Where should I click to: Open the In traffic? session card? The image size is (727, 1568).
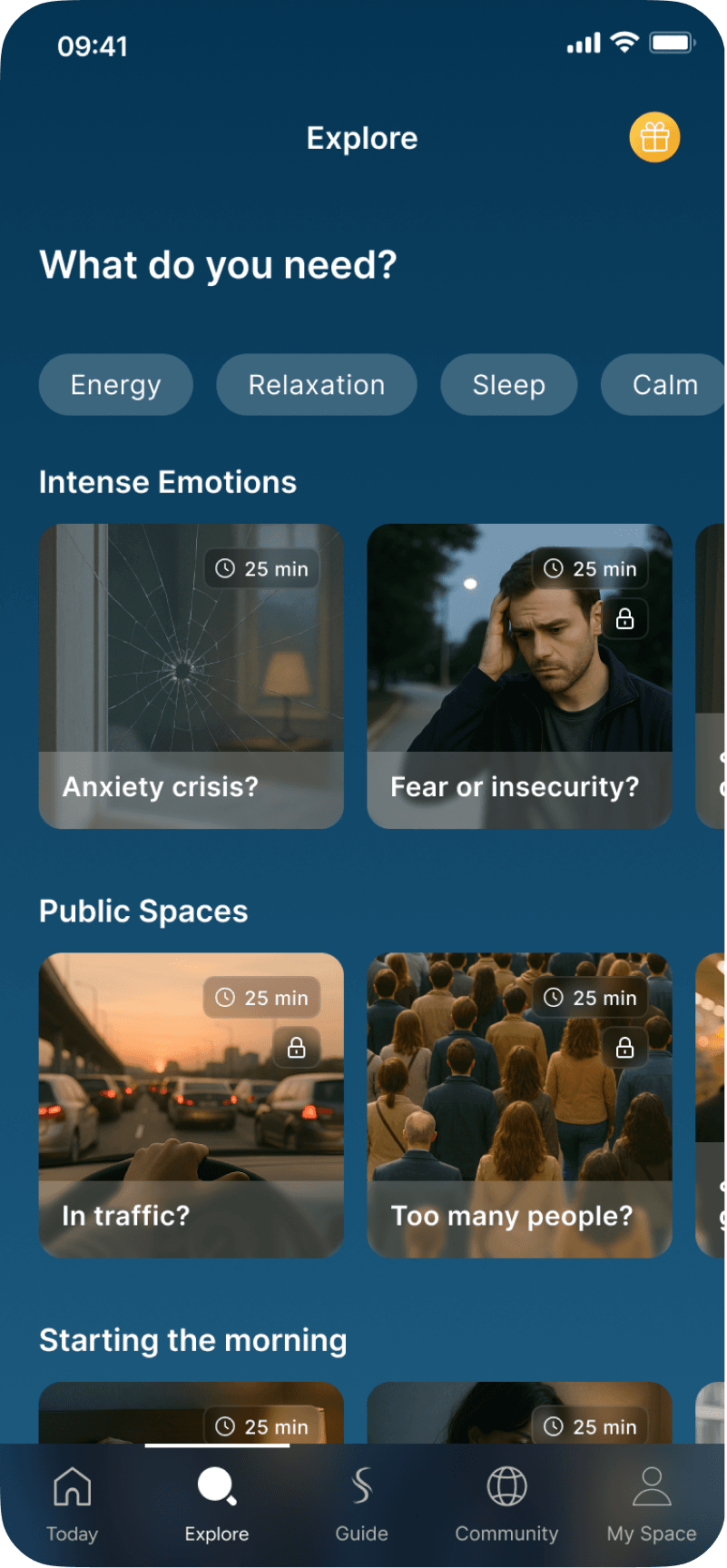tap(192, 1105)
